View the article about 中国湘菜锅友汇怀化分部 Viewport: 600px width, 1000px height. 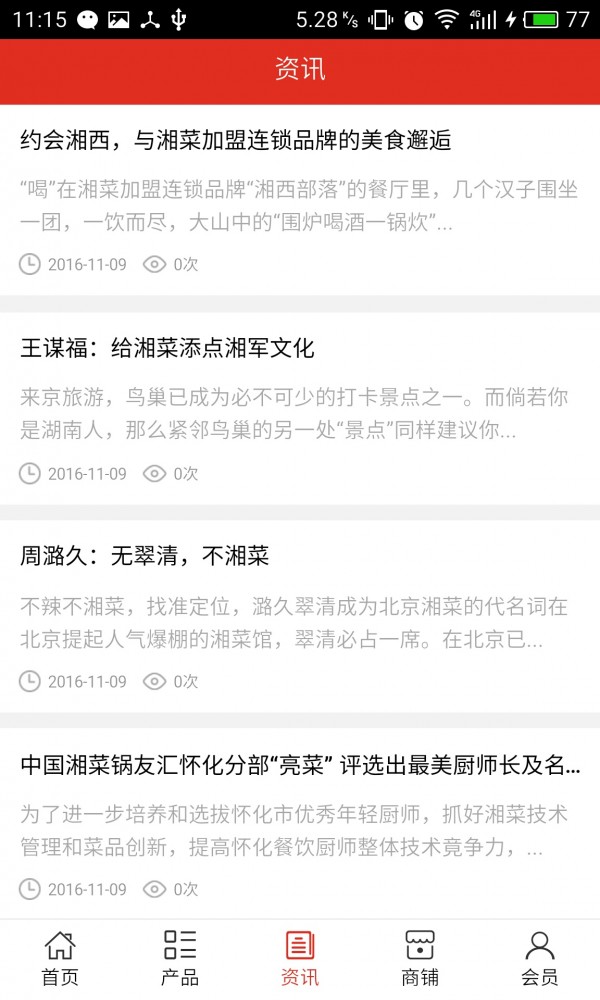300,766
